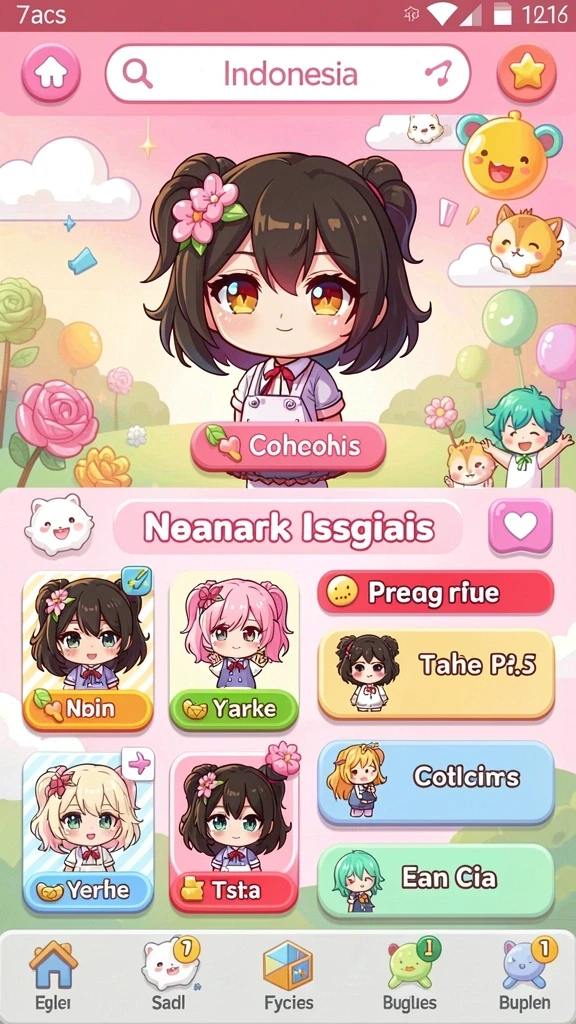The image size is (576, 1024).
Task: Open the Buglıes tab
Action: click(x=409, y=975)
